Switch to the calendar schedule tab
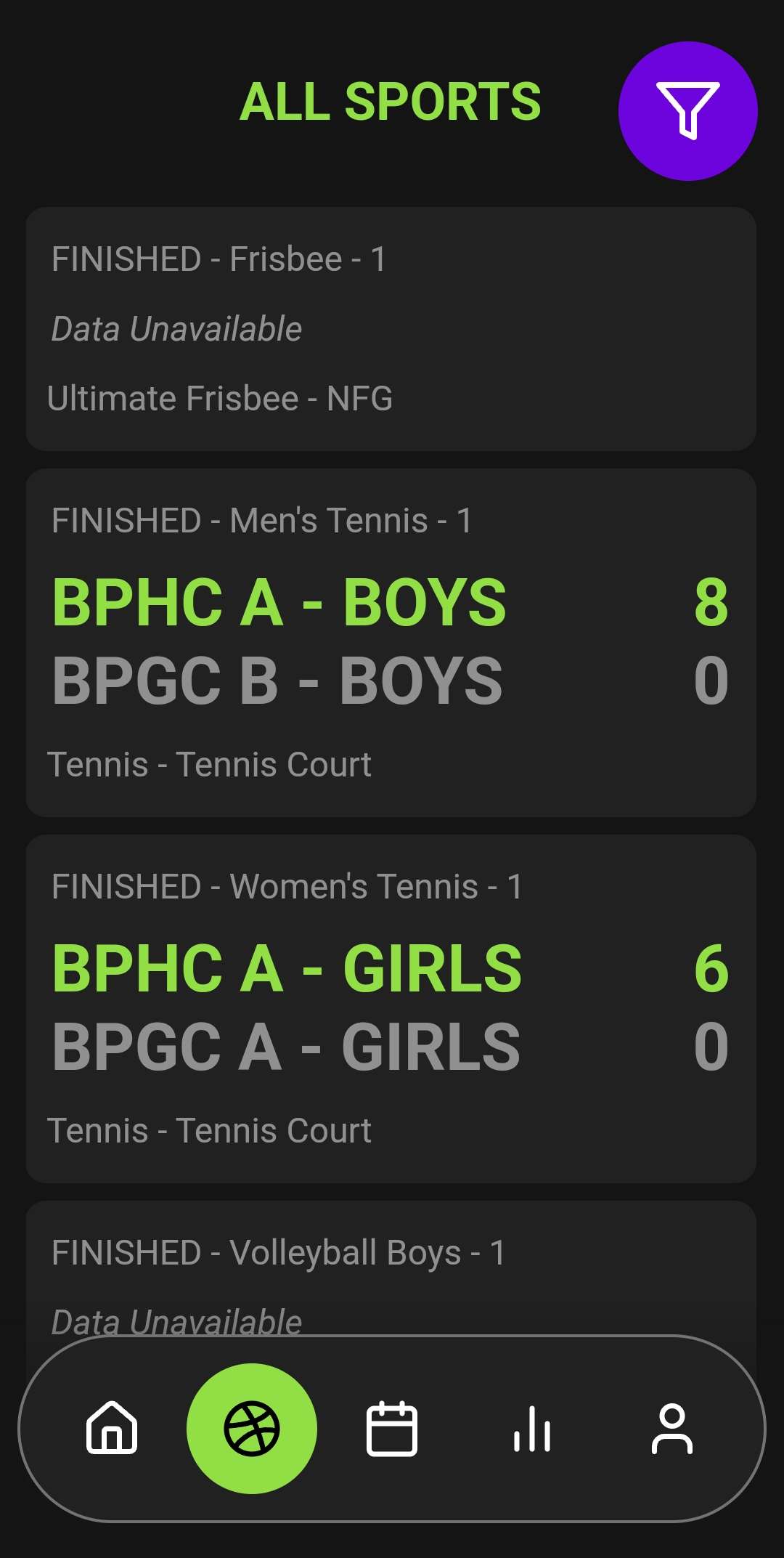784x1558 pixels. point(392,1428)
